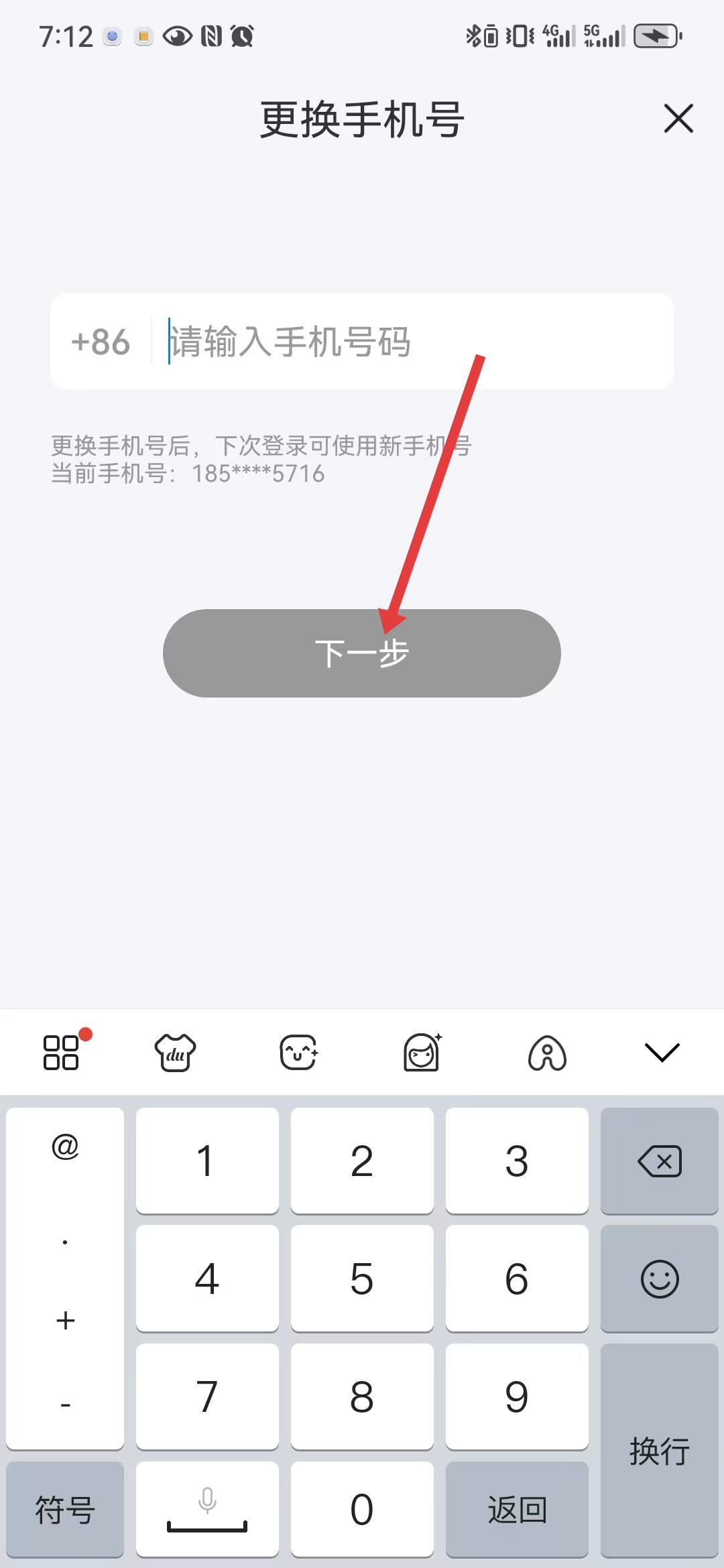Open keyboard skin themes icon
This screenshot has height=1568, width=724.
click(x=175, y=1053)
